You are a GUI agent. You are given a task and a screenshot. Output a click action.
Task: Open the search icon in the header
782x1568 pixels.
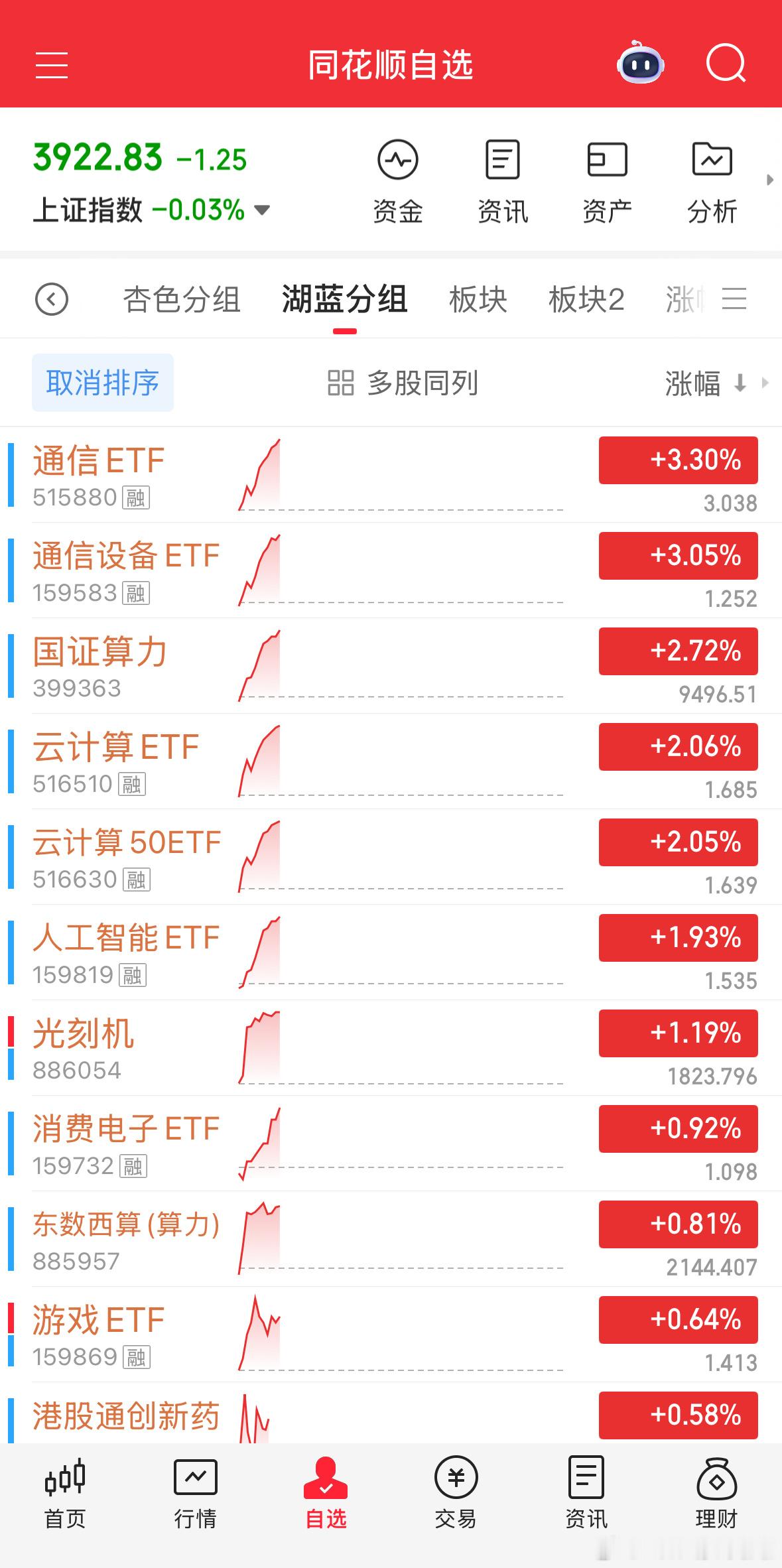(726, 64)
